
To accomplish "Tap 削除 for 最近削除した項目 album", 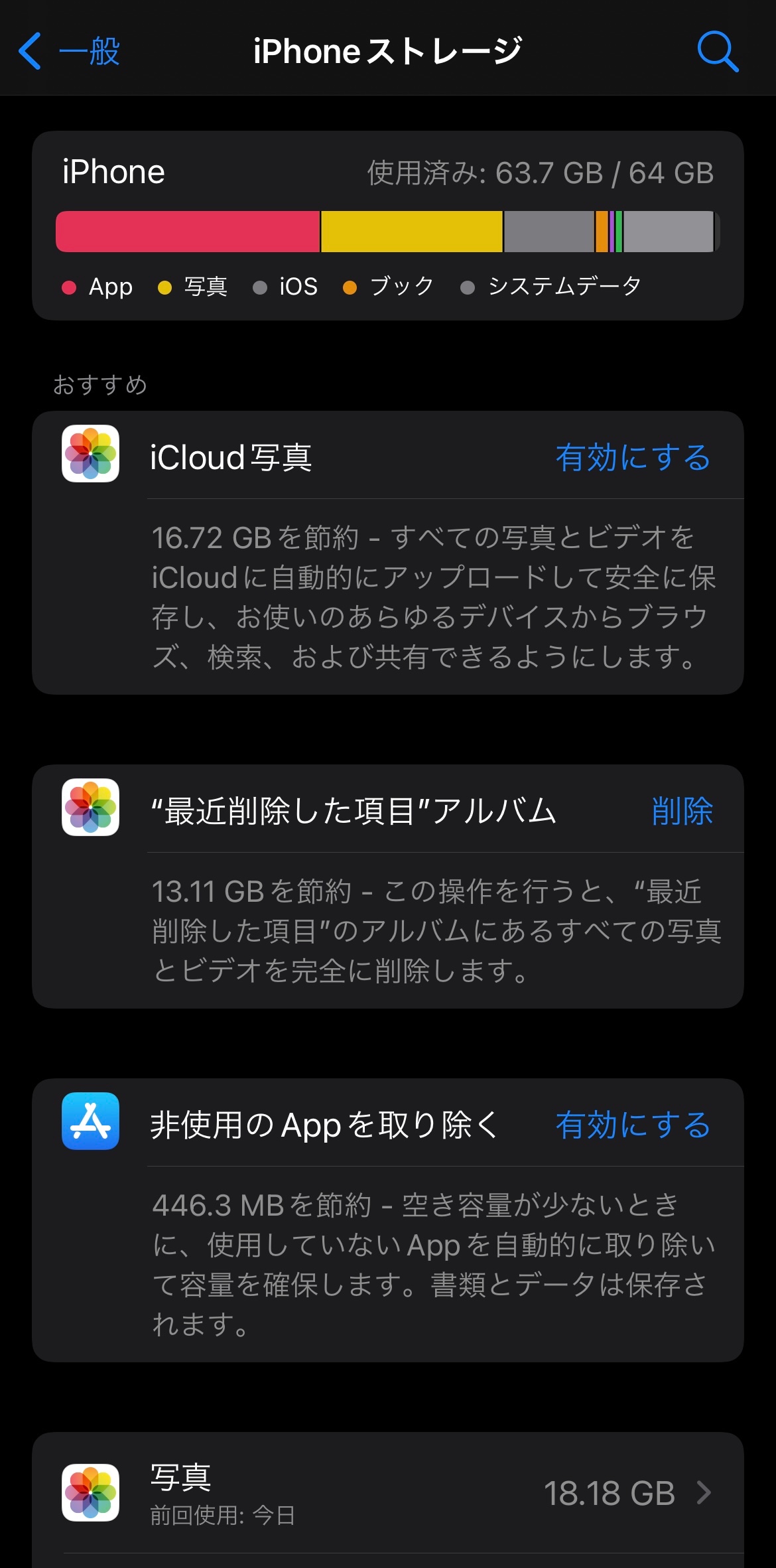I will [x=682, y=811].
